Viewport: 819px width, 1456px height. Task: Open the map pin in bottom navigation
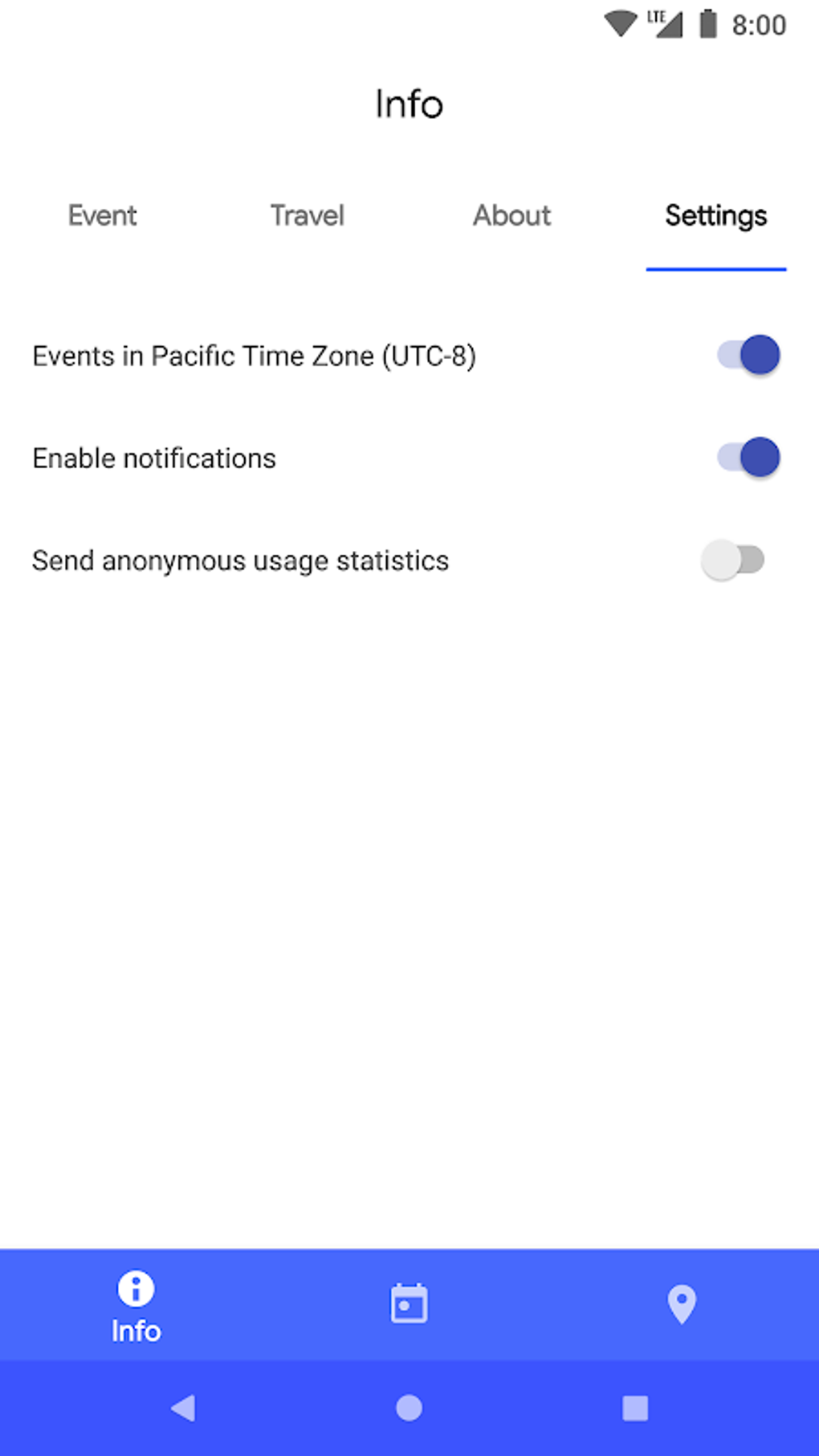(x=682, y=1303)
